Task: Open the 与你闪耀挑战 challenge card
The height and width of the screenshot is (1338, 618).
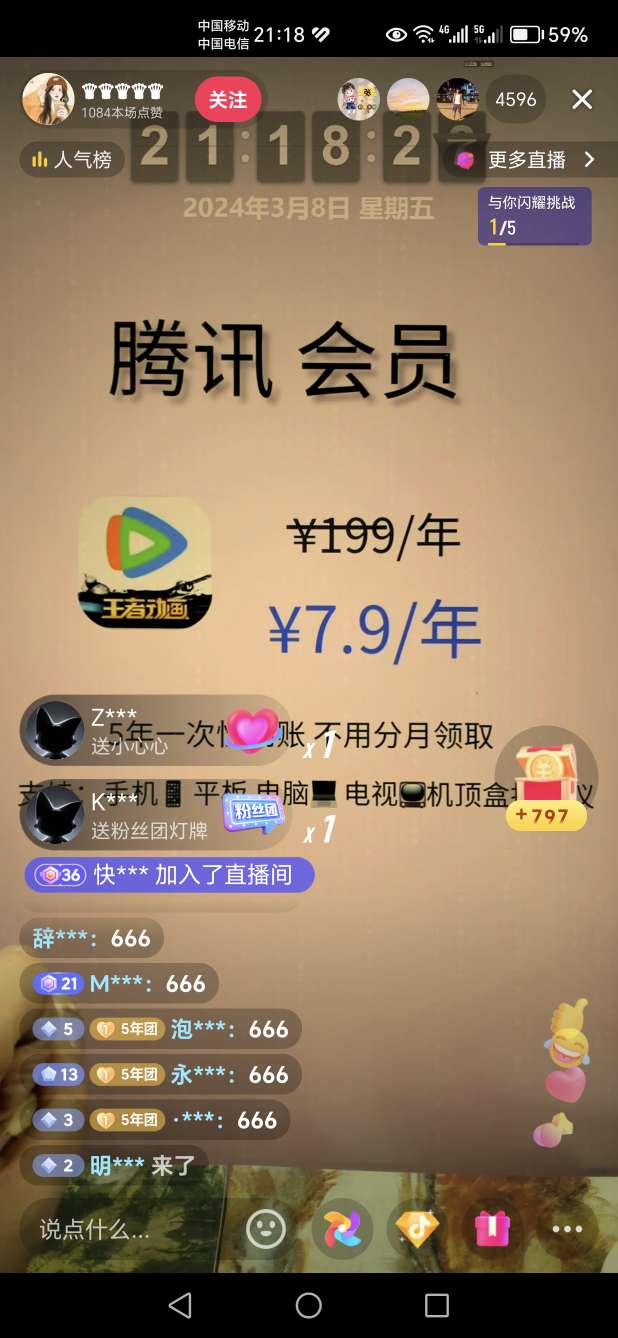Action: (534, 215)
